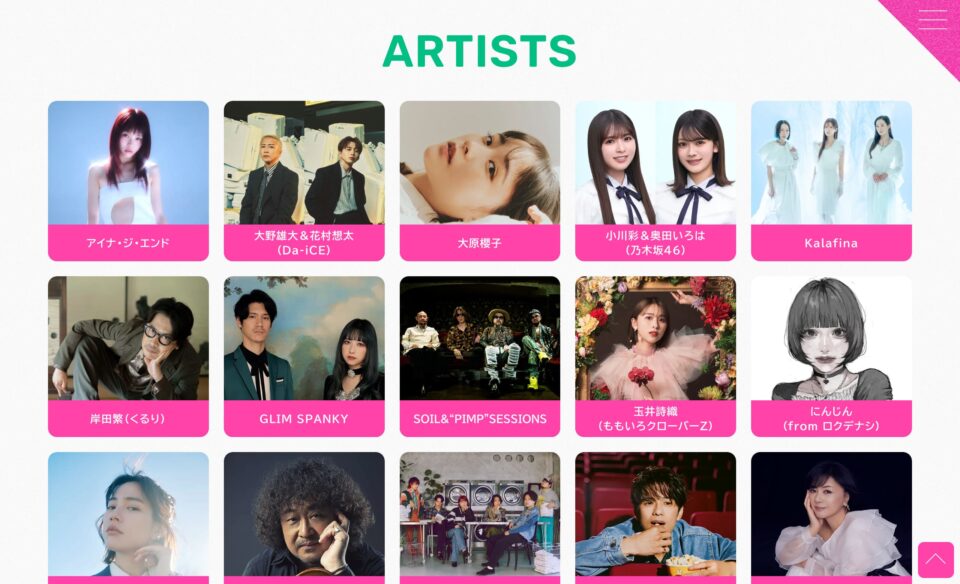The height and width of the screenshot is (584, 960).
Task: Open にんじん (from ロクデナシ) artist card
Action: pyautogui.click(x=831, y=356)
